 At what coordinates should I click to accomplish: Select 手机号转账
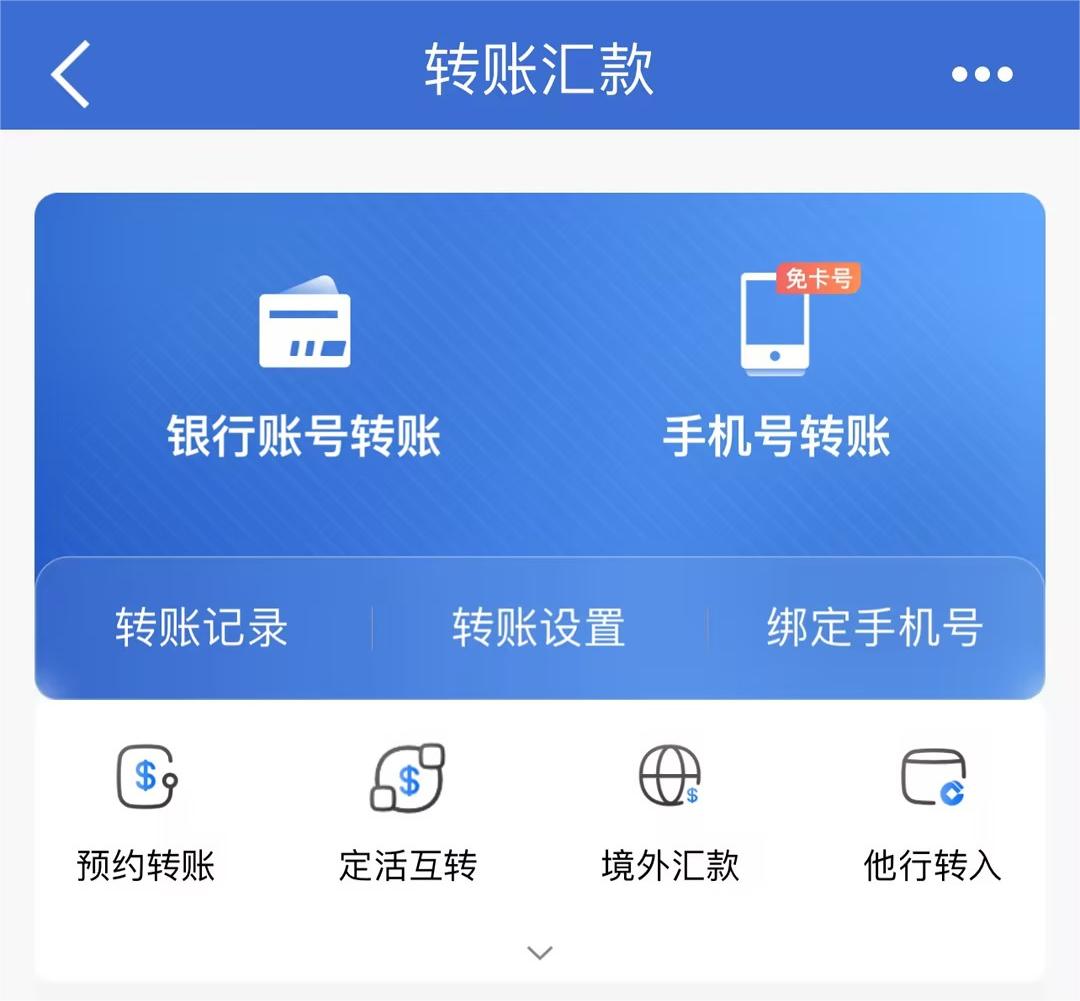[776, 370]
